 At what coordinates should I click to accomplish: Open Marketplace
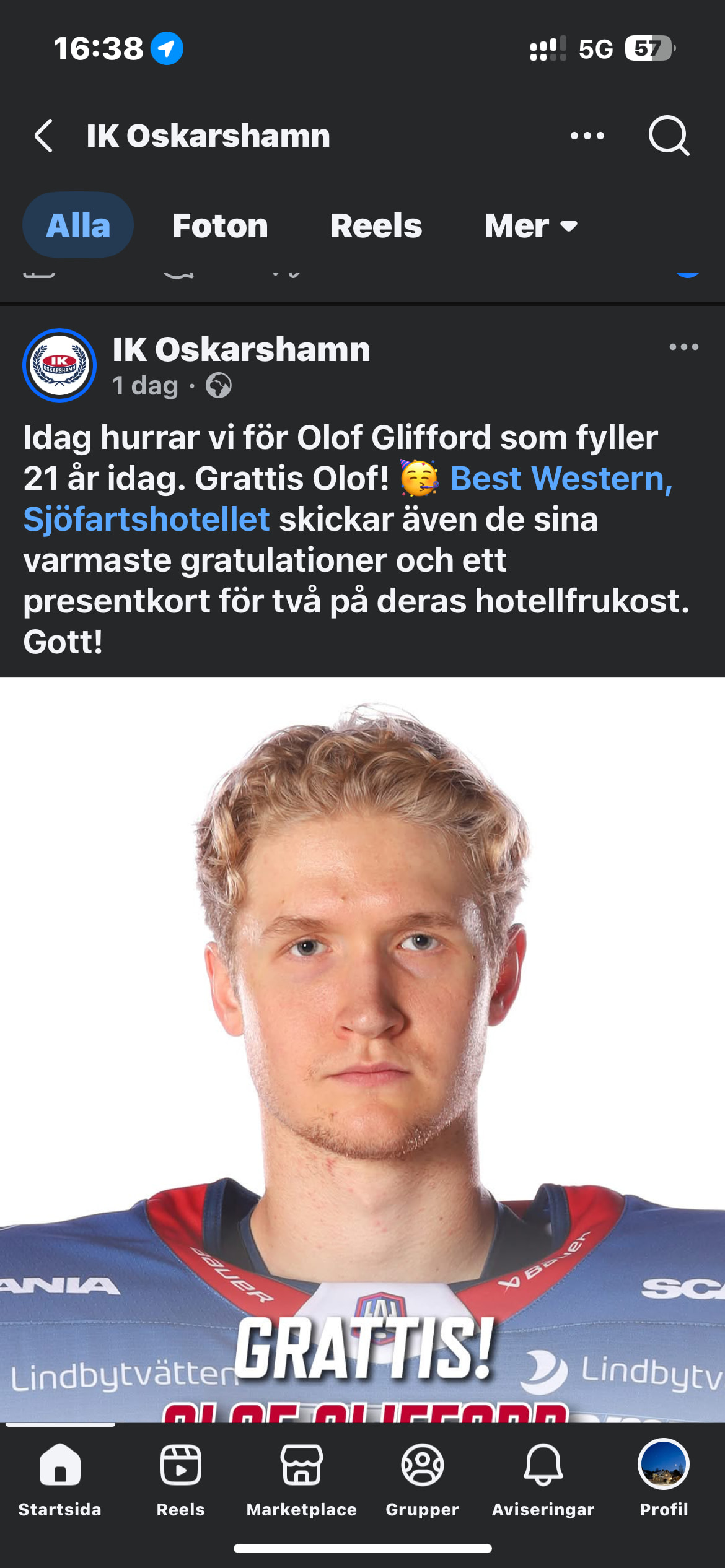tap(301, 1478)
